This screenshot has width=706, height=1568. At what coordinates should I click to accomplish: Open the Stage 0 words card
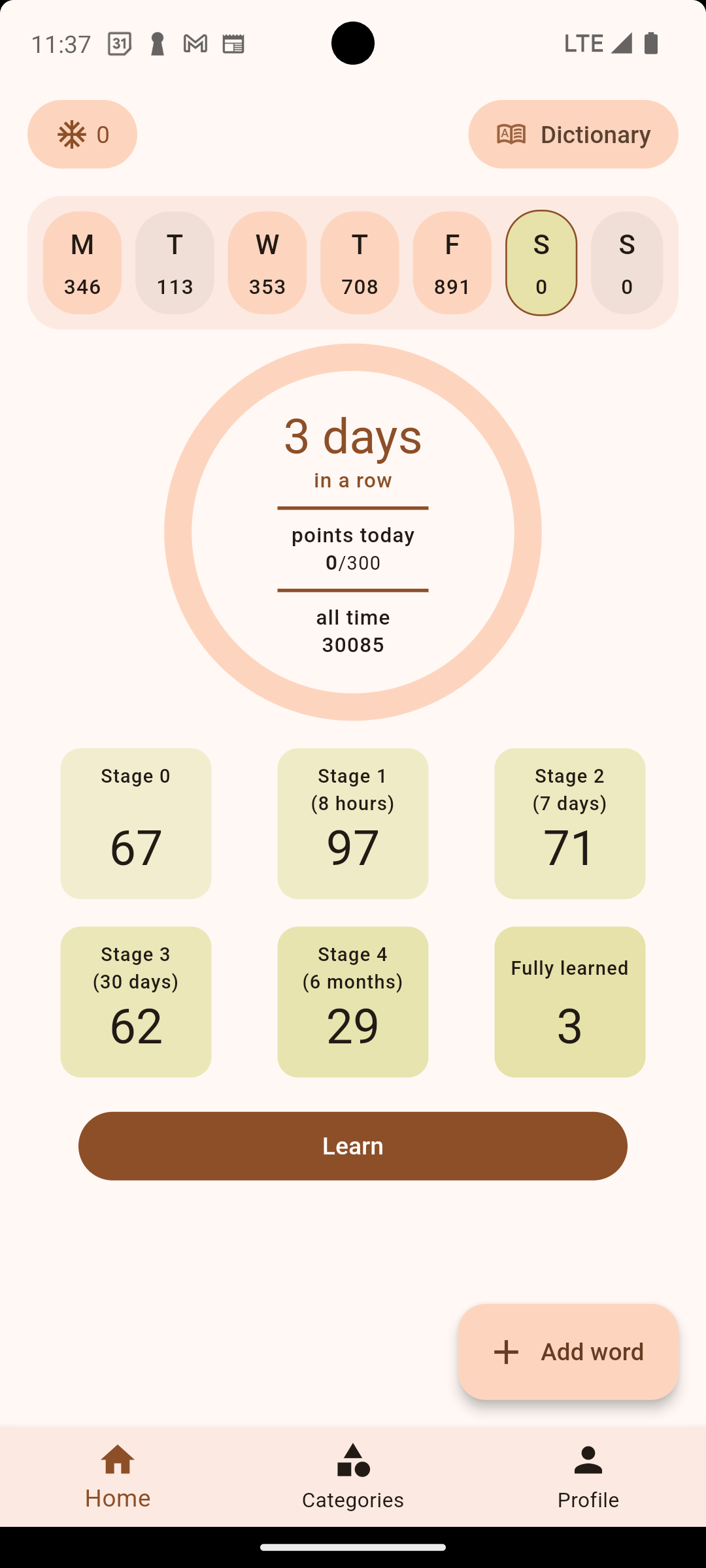[x=136, y=823]
